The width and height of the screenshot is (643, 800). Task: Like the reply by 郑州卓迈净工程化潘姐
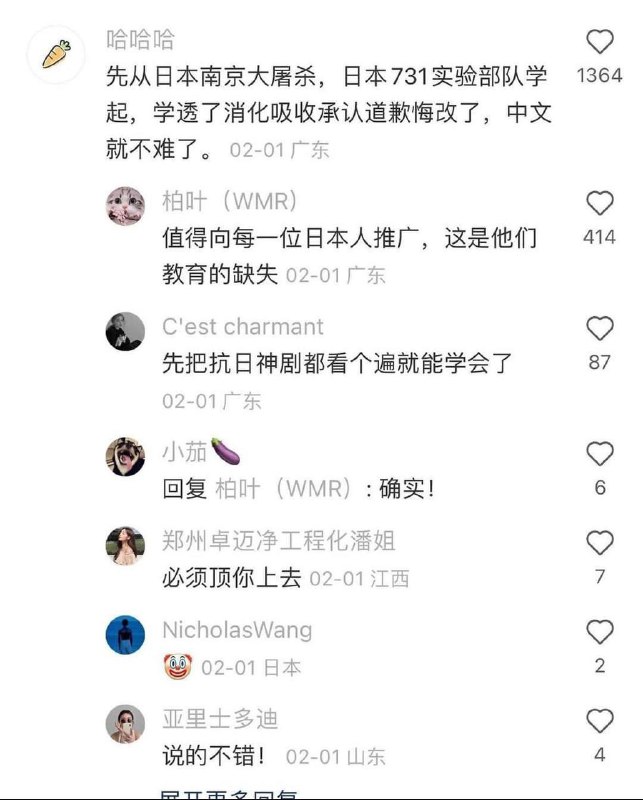(x=599, y=543)
